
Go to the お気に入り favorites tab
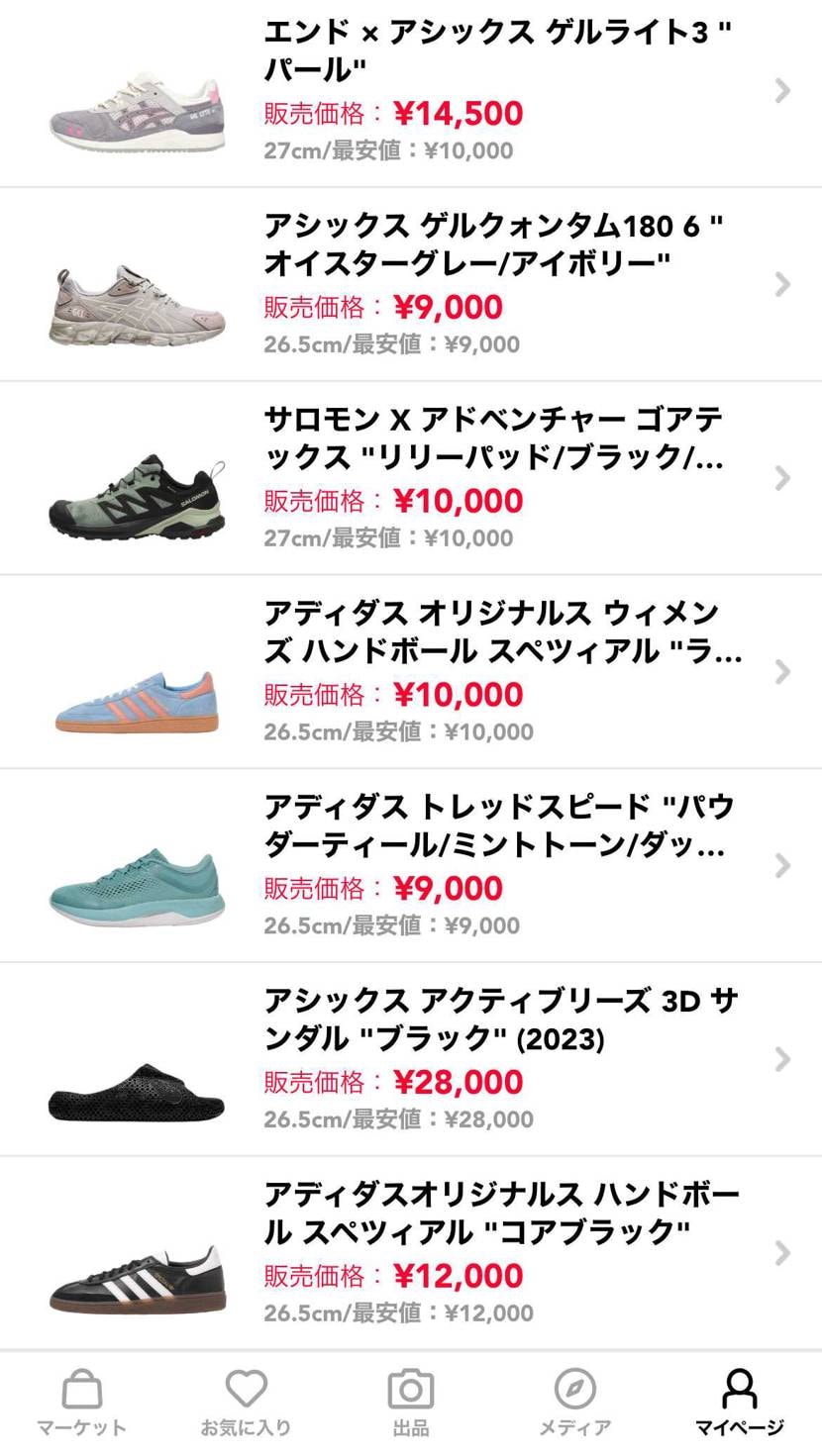tap(246, 1403)
